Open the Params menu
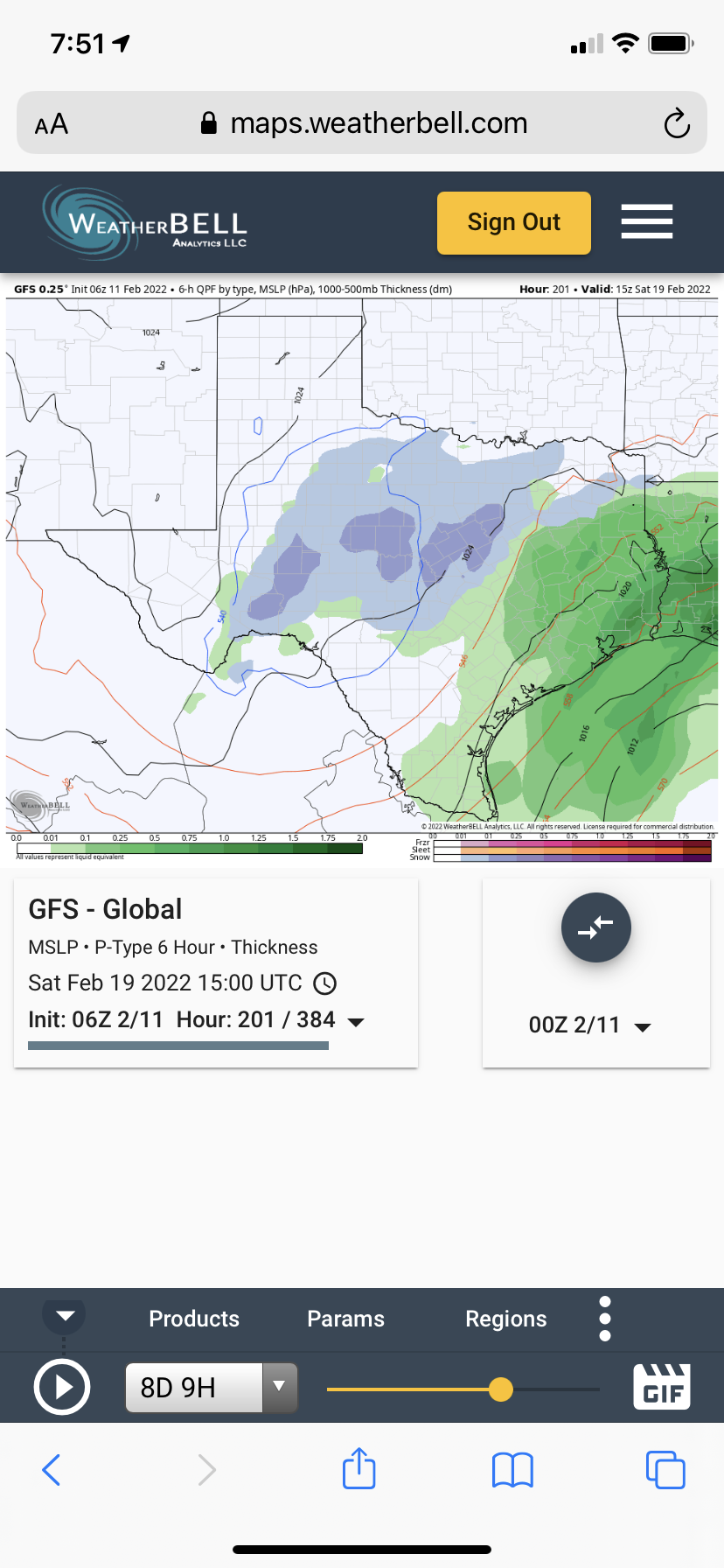 tap(345, 1319)
